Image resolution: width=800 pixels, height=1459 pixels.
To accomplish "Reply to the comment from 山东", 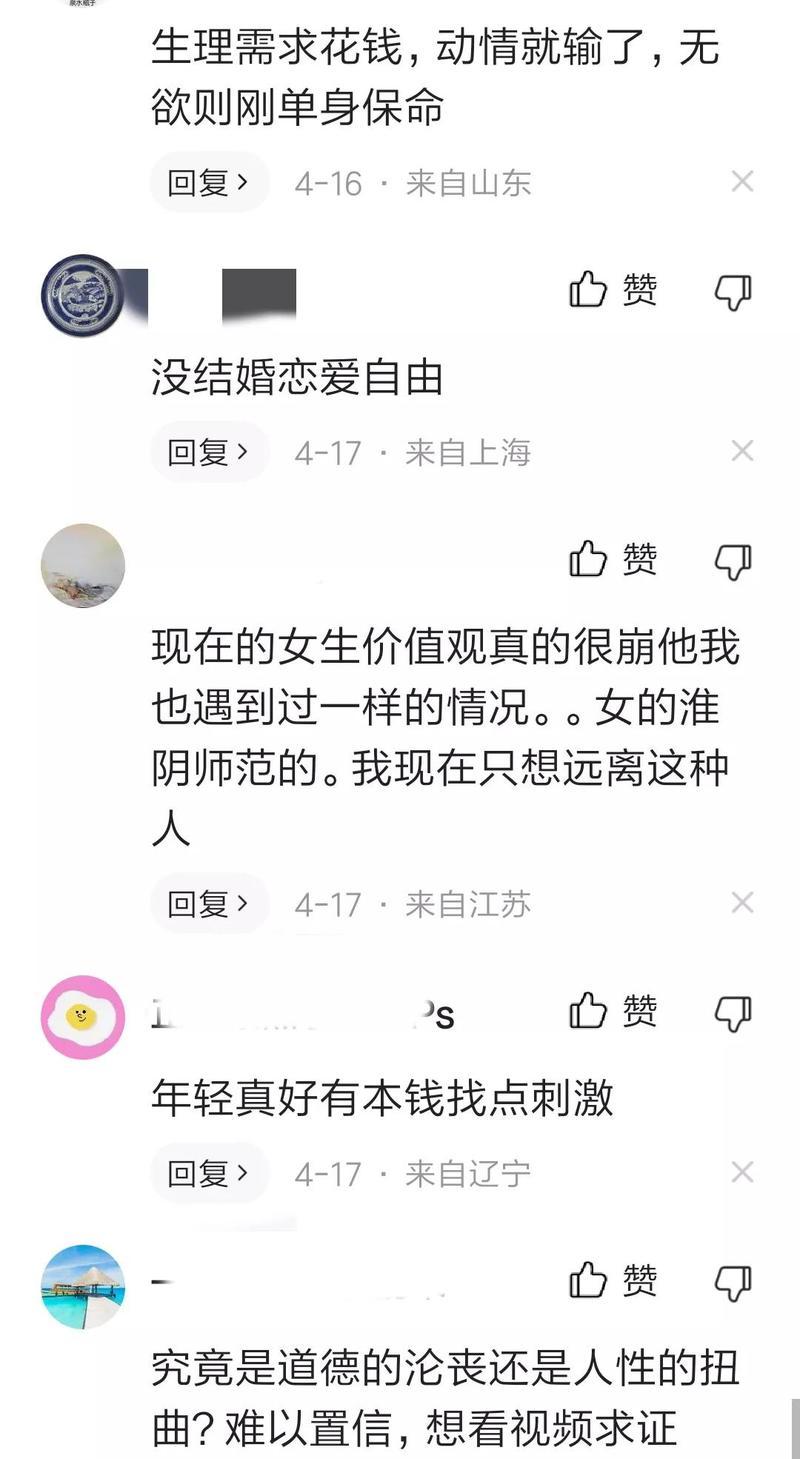I will 208,183.
